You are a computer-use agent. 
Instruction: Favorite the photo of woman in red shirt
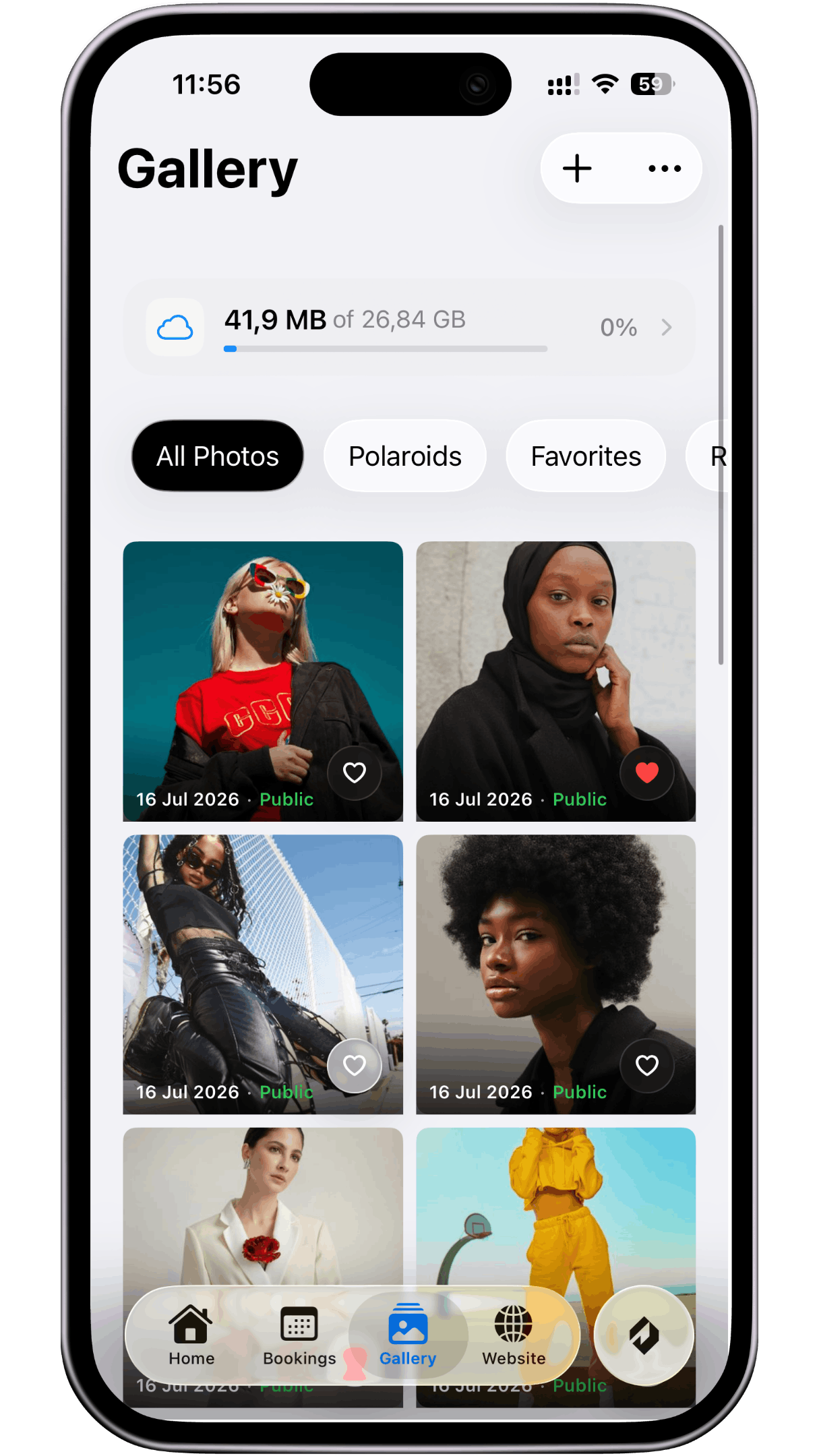click(355, 772)
